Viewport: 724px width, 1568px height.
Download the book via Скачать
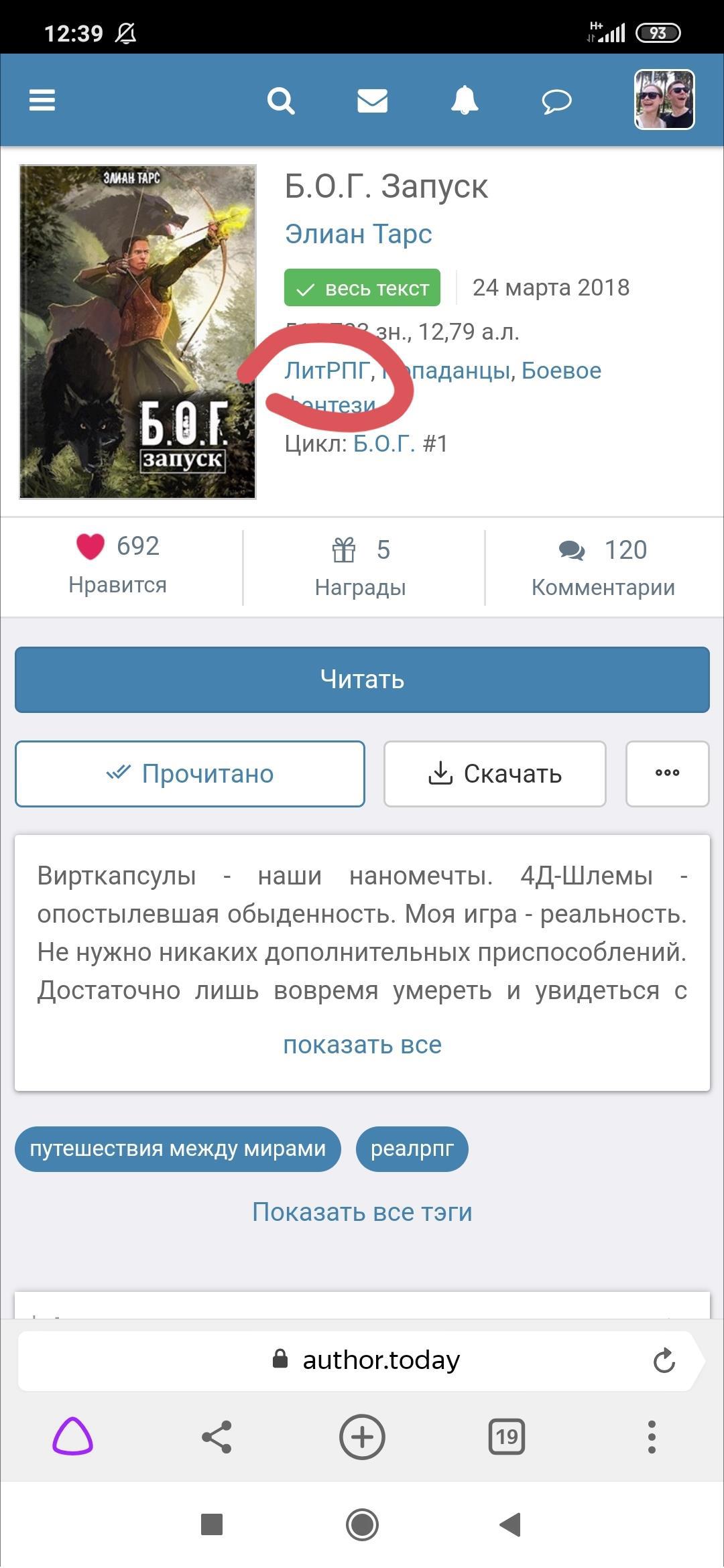[495, 774]
